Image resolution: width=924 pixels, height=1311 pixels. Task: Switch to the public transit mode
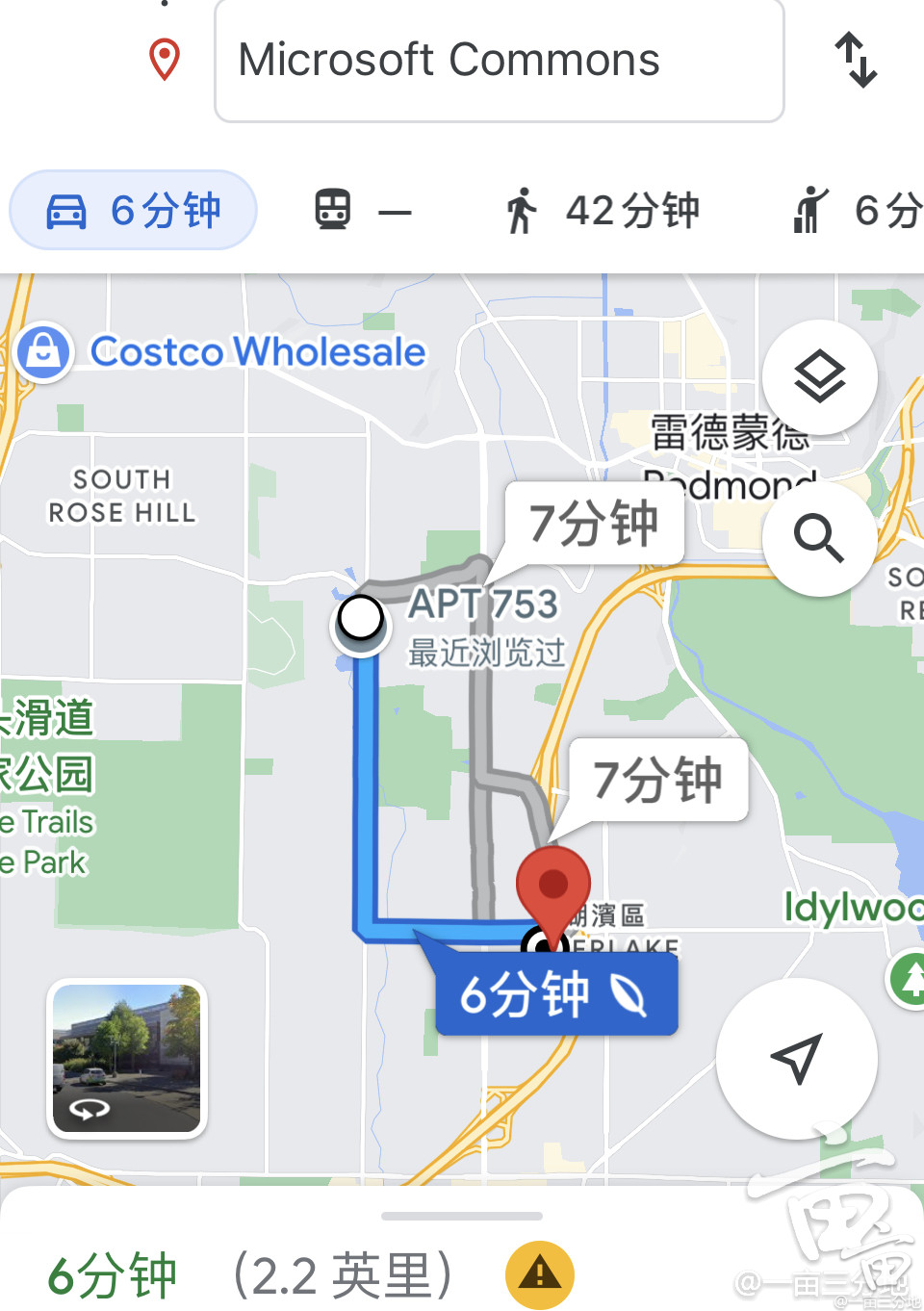click(362, 210)
